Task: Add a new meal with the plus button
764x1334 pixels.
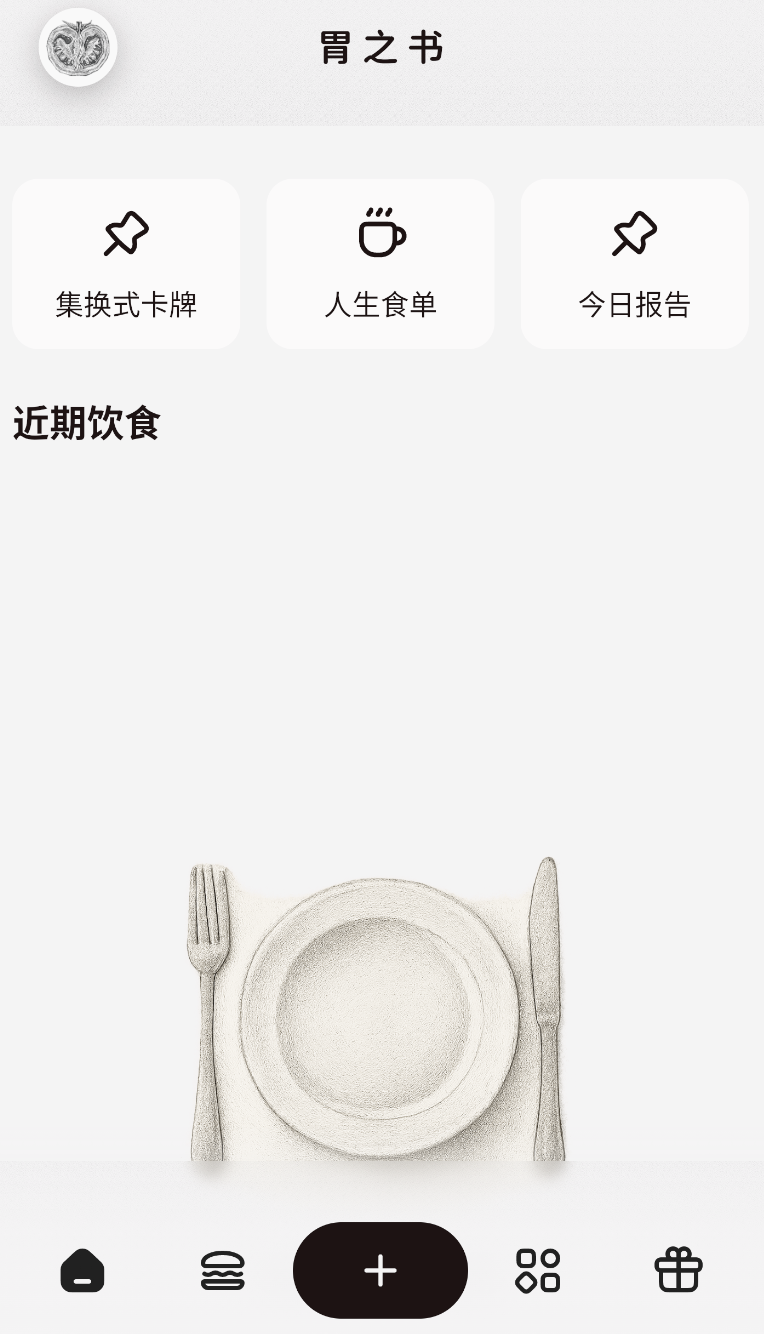Action: 380,1270
